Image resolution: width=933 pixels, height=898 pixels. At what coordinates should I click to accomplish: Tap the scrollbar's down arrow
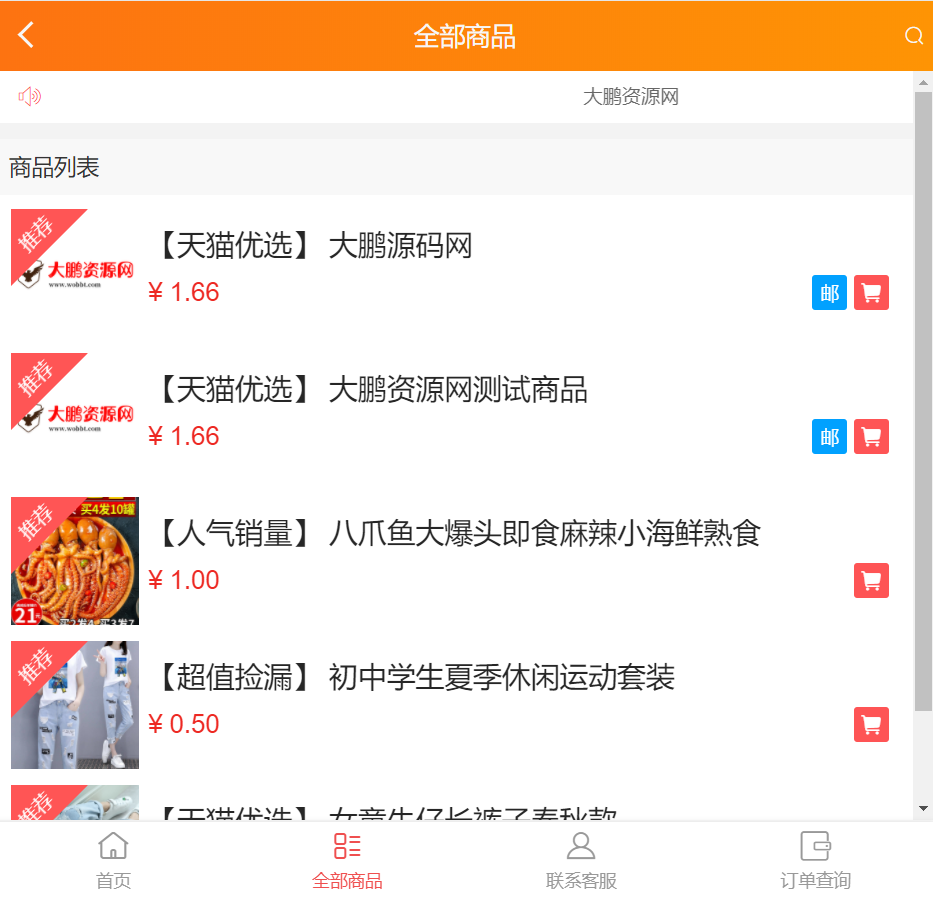pyautogui.click(x=923, y=808)
